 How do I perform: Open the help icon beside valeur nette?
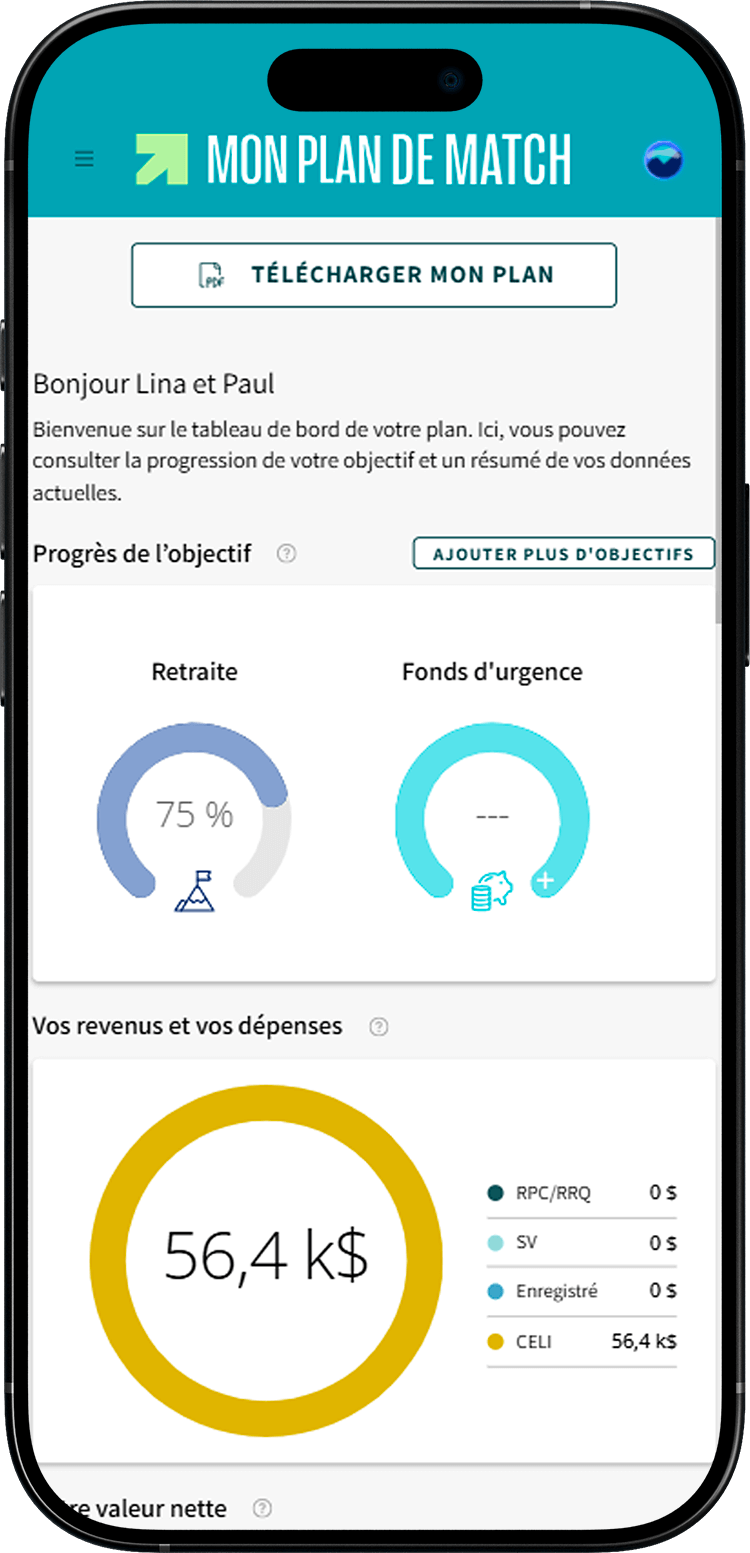point(262,1508)
